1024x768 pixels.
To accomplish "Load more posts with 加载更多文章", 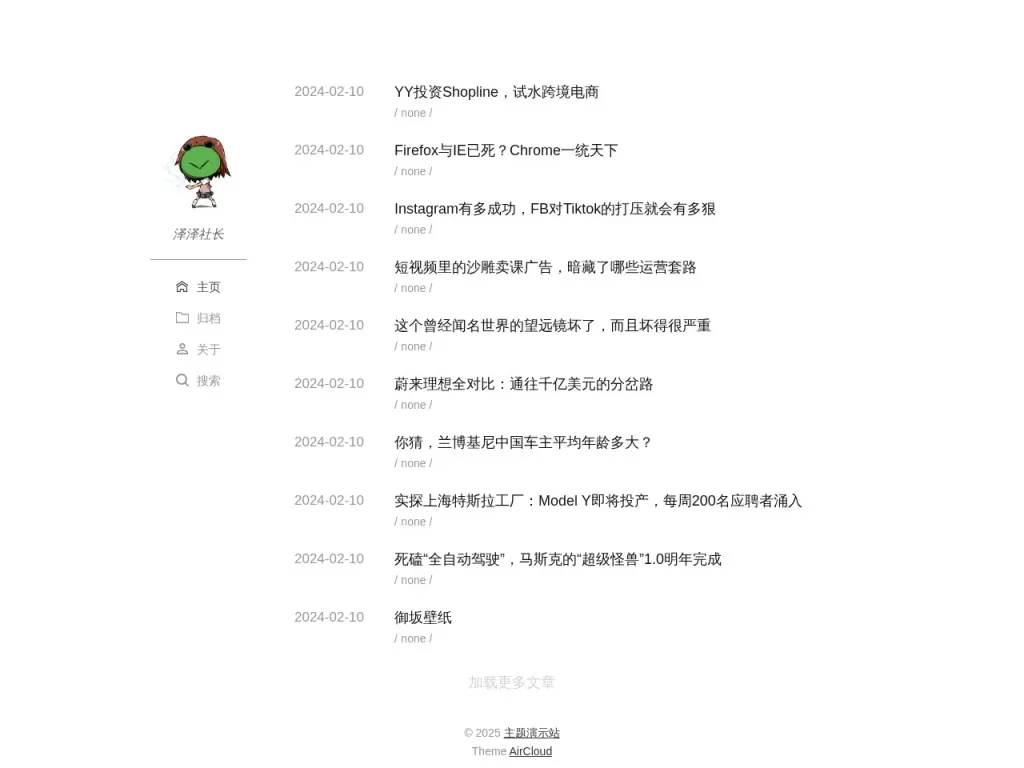I will [512, 683].
